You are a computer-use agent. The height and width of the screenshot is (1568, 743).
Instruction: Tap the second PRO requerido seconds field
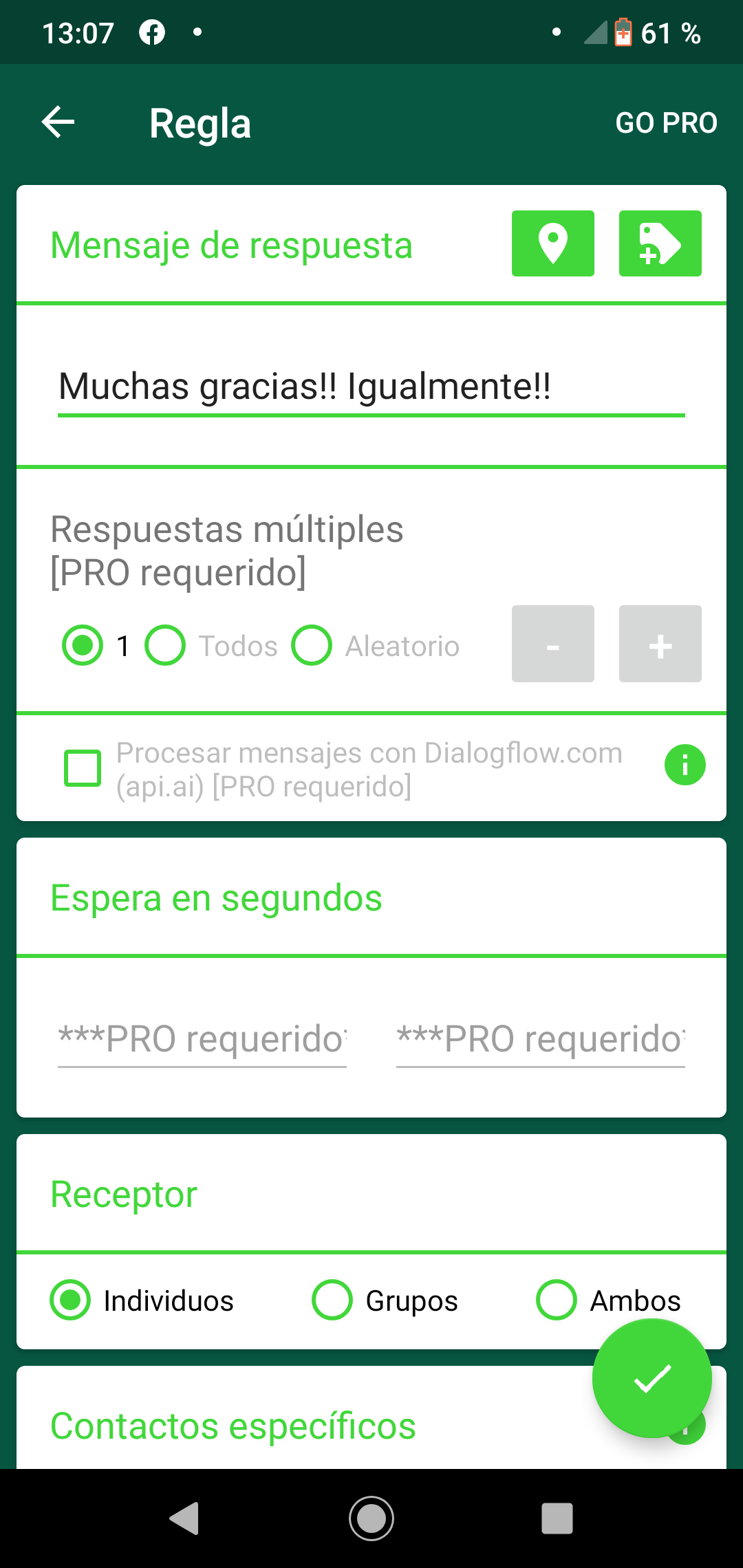pos(539,1038)
